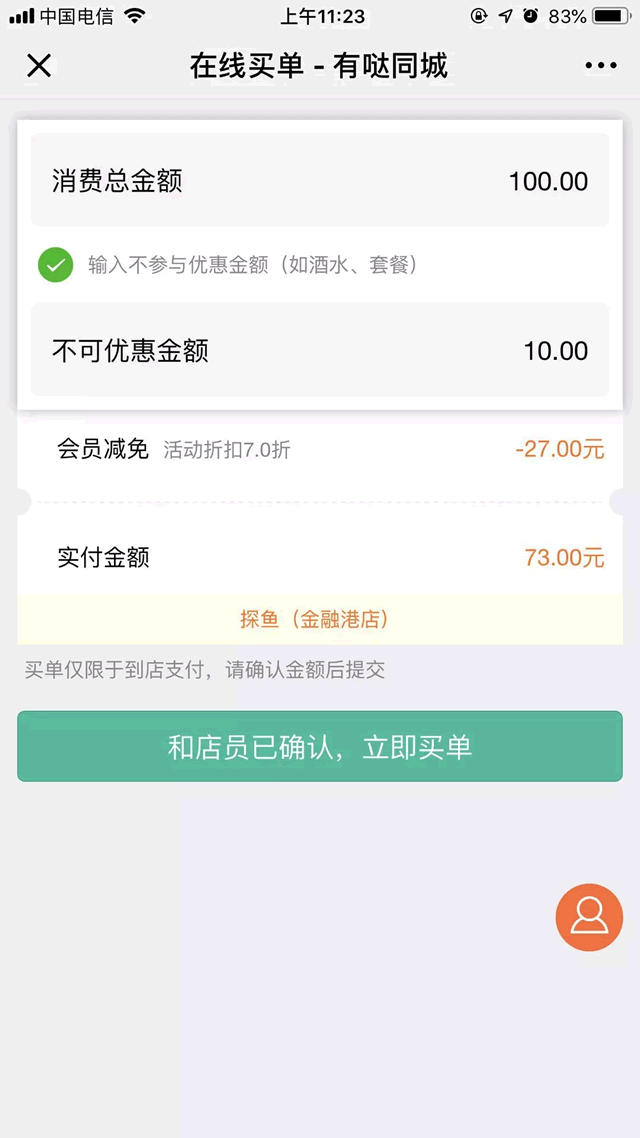
Task: Open the orange profile floating button
Action: pos(589,917)
